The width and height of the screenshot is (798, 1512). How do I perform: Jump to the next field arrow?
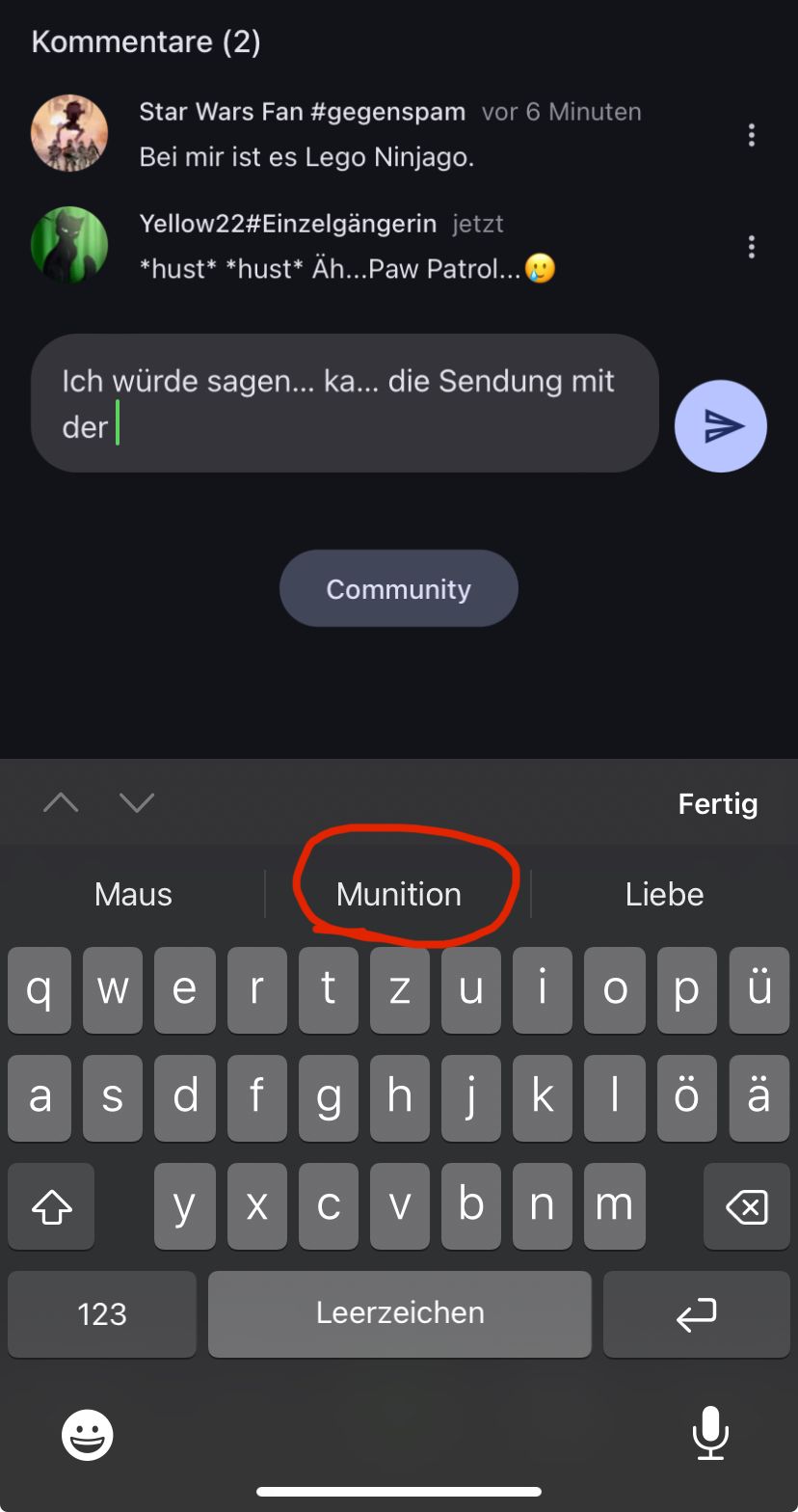pyautogui.click(x=137, y=802)
